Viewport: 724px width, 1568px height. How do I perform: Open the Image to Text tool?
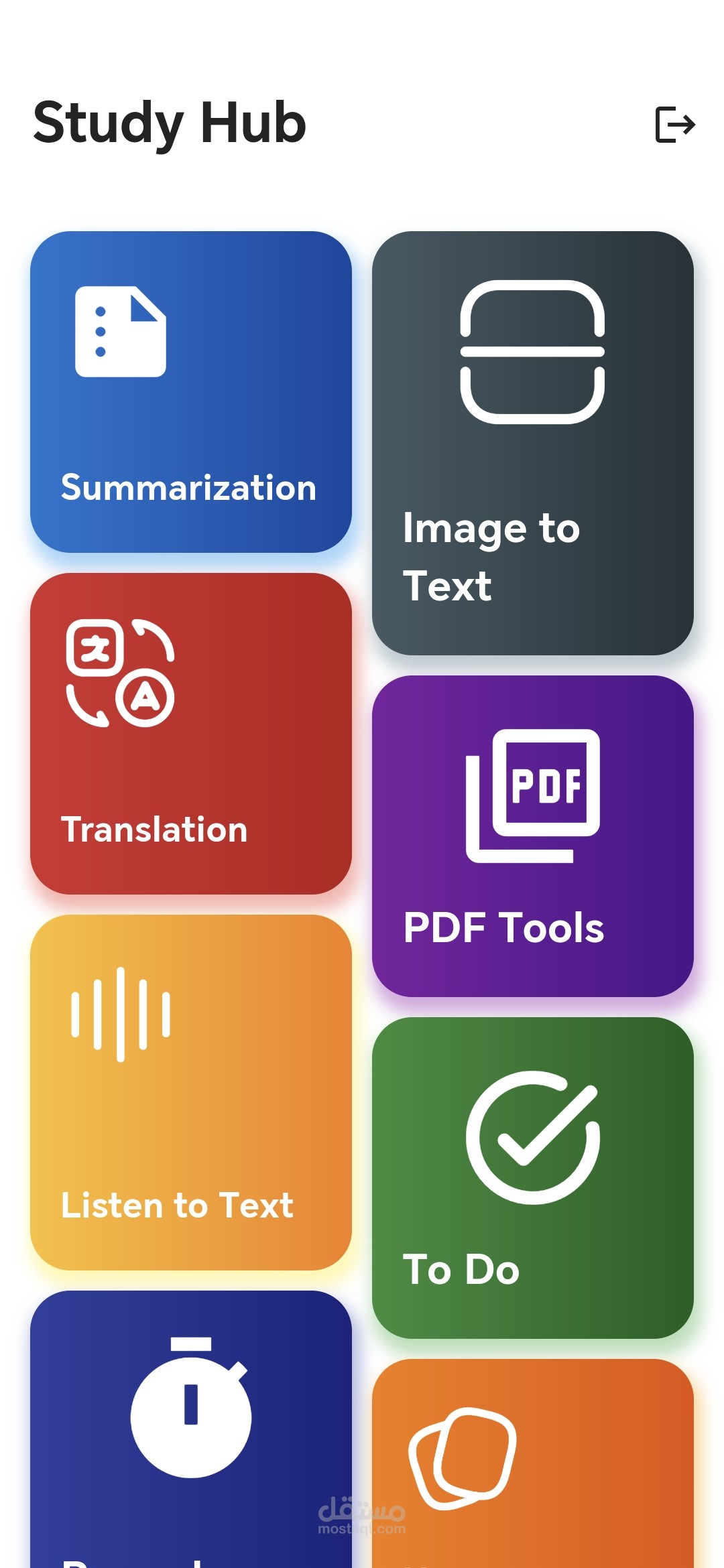(532, 443)
